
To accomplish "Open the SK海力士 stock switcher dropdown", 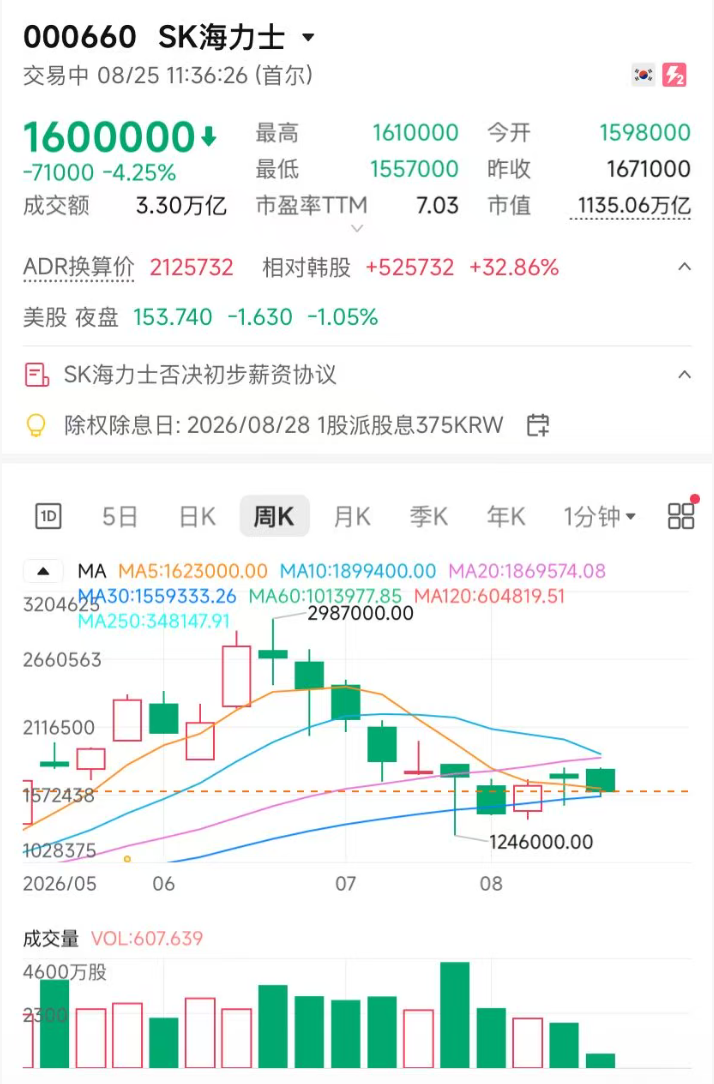I will point(308,37).
